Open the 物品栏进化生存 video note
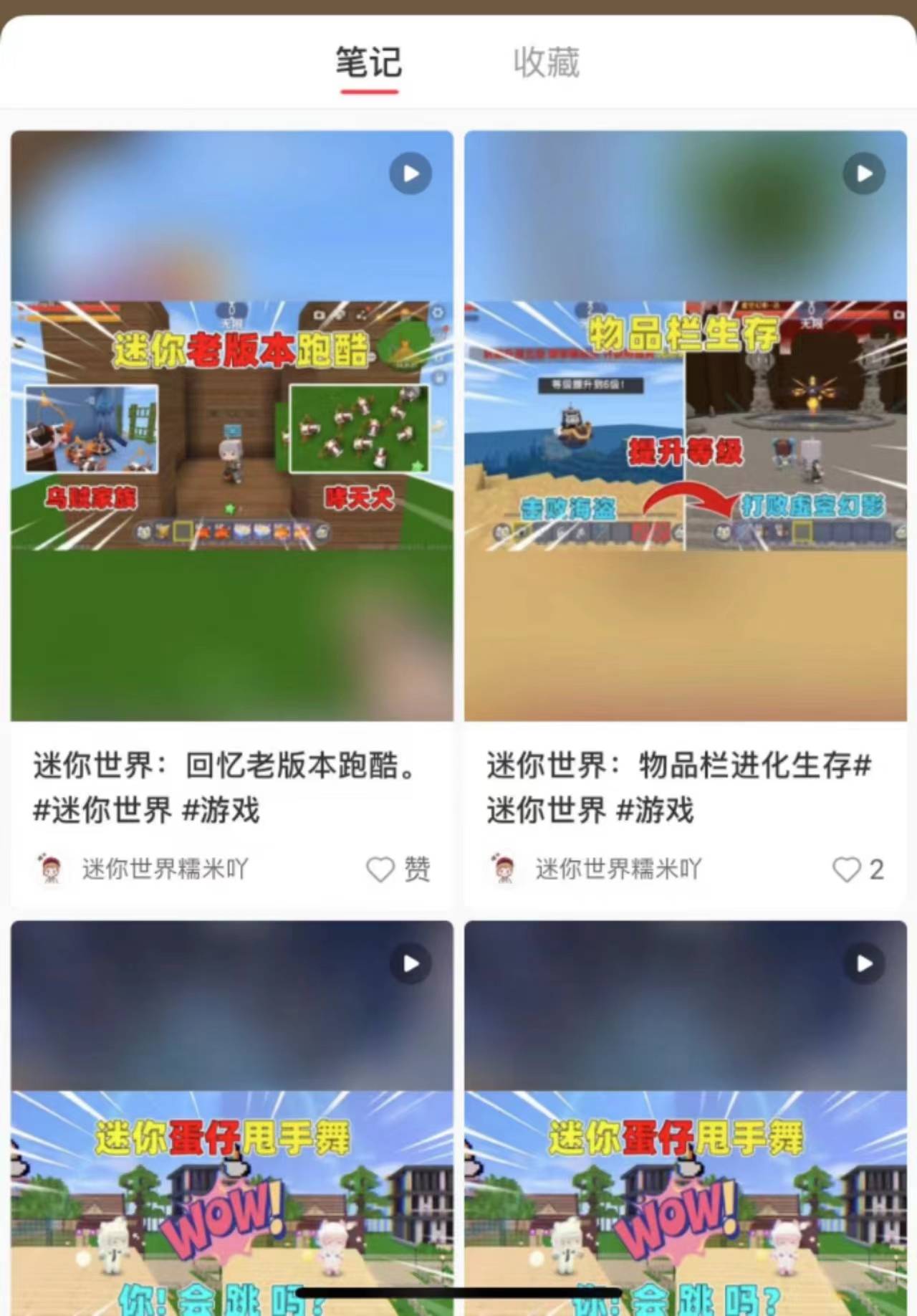This screenshot has width=917, height=1316. pos(685,426)
